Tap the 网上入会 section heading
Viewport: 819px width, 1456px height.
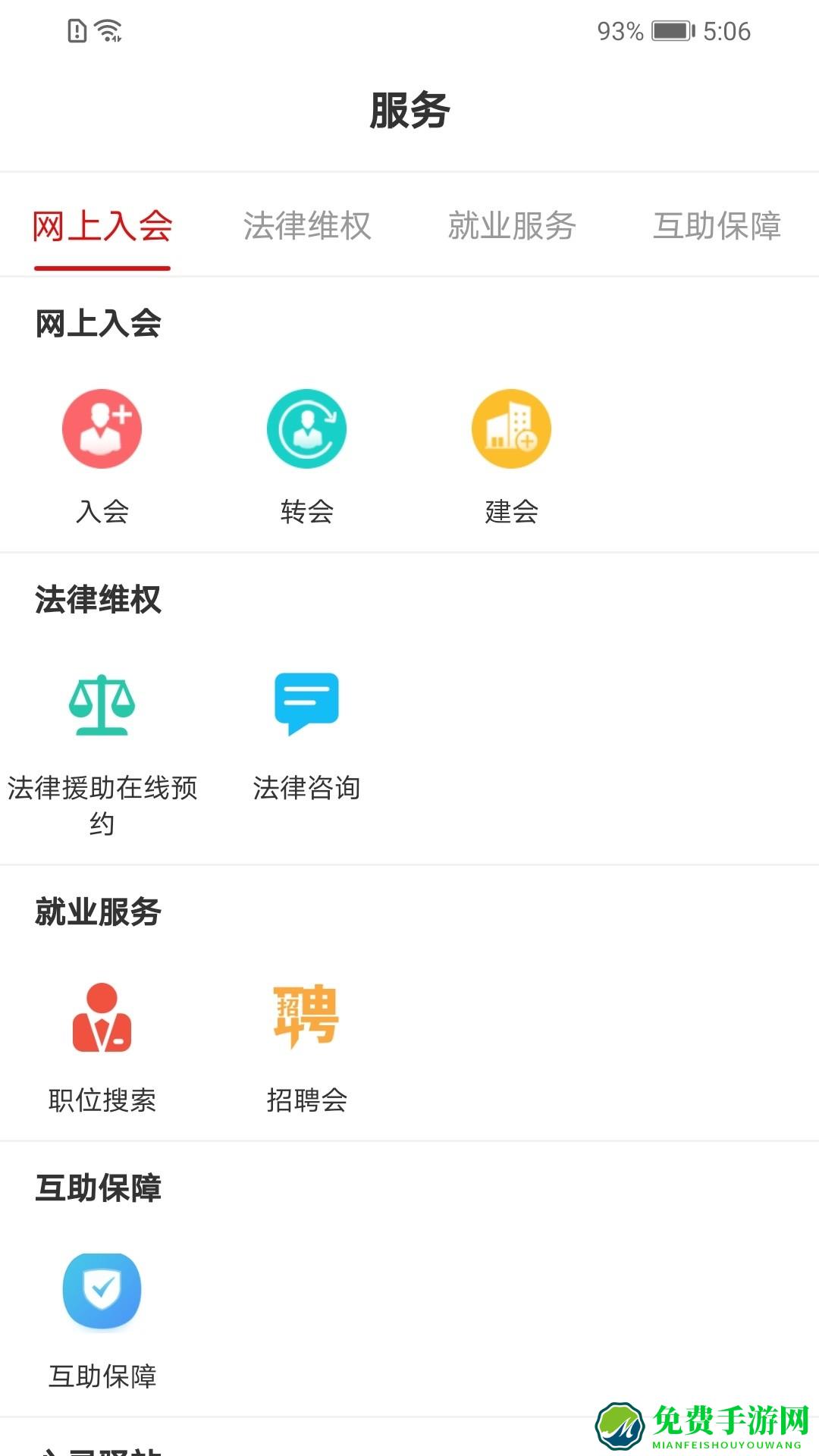[x=97, y=322]
